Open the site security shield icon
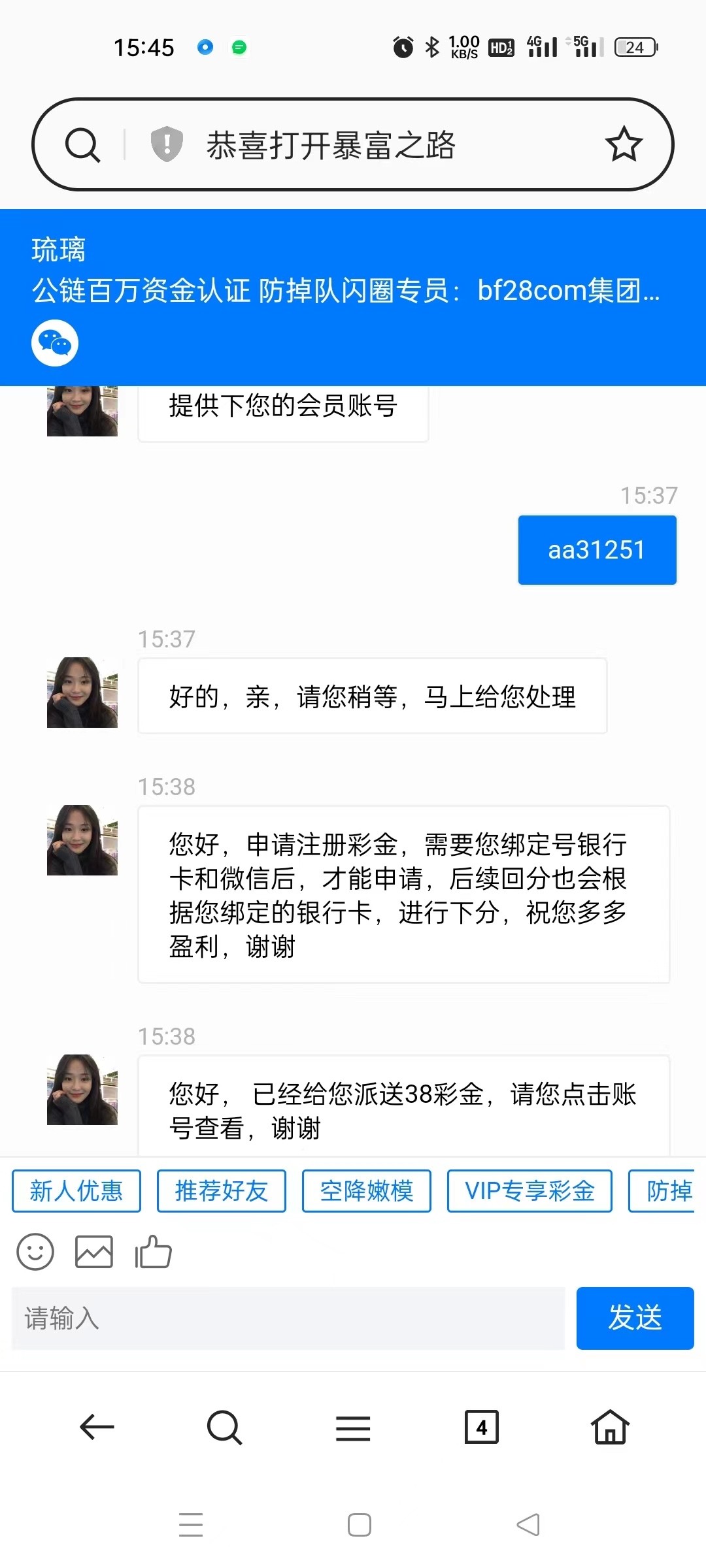Screen dimensions: 706x1568 point(167,144)
